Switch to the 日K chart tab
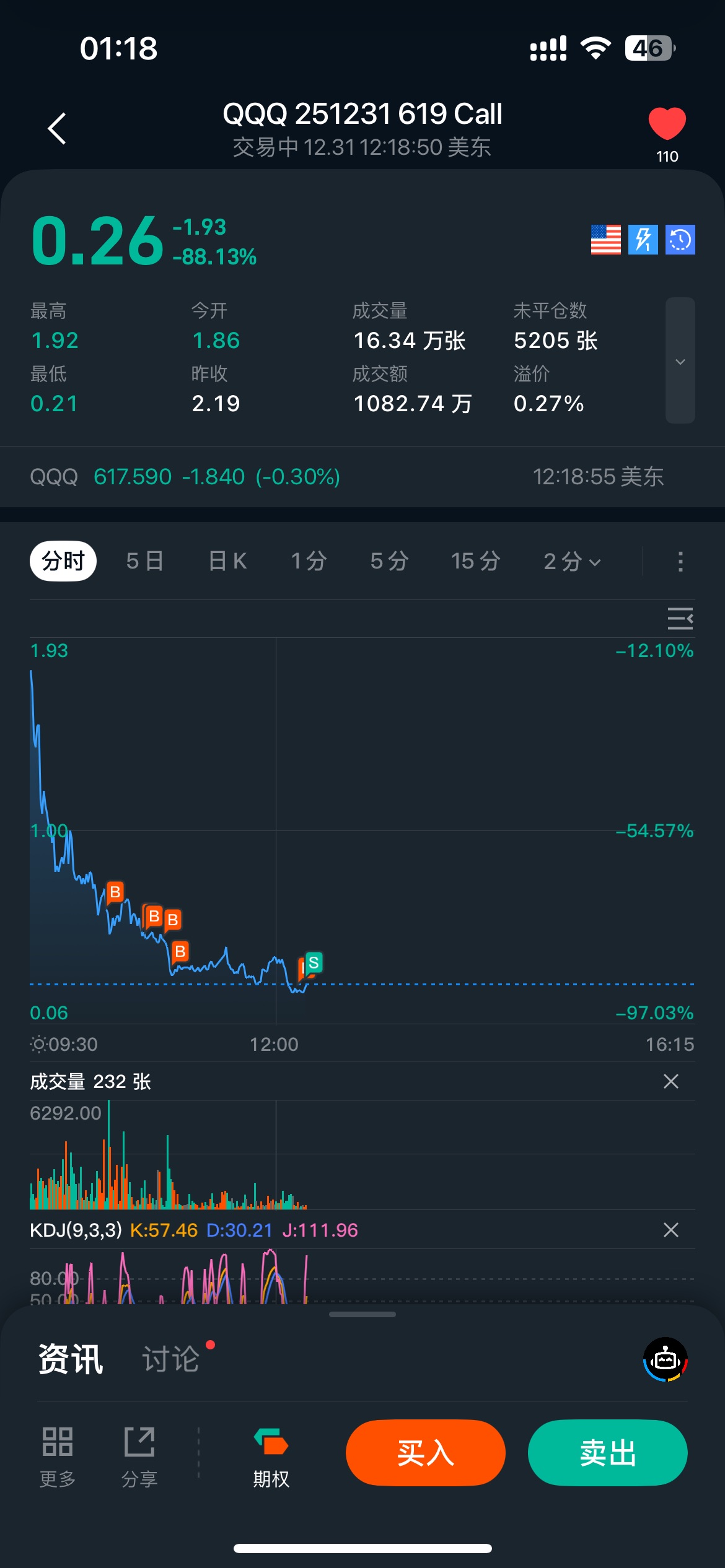This screenshot has width=725, height=1568. 227,561
